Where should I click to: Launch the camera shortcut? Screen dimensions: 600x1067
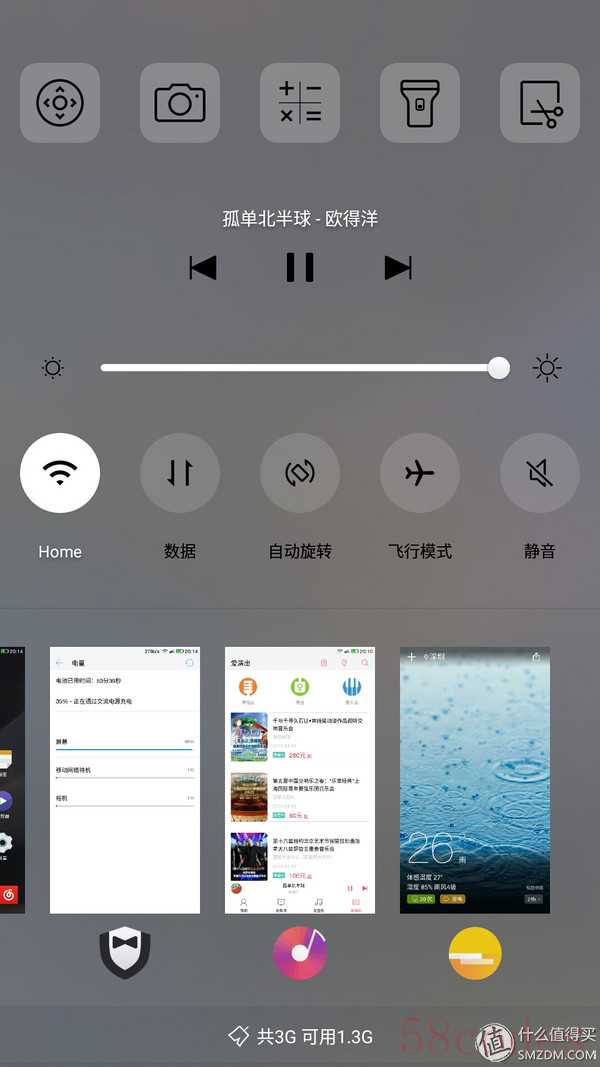click(180, 103)
